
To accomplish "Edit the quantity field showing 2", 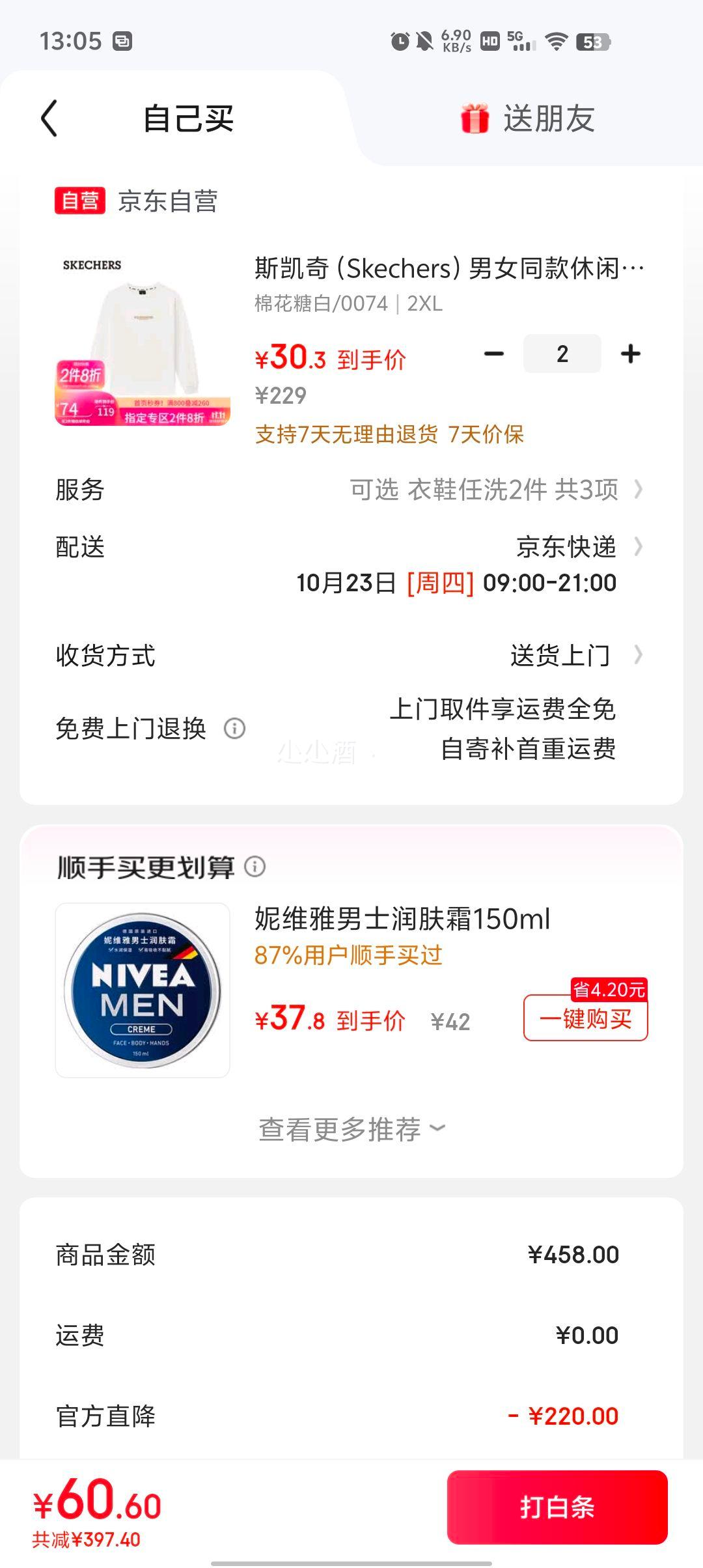I will [x=562, y=354].
